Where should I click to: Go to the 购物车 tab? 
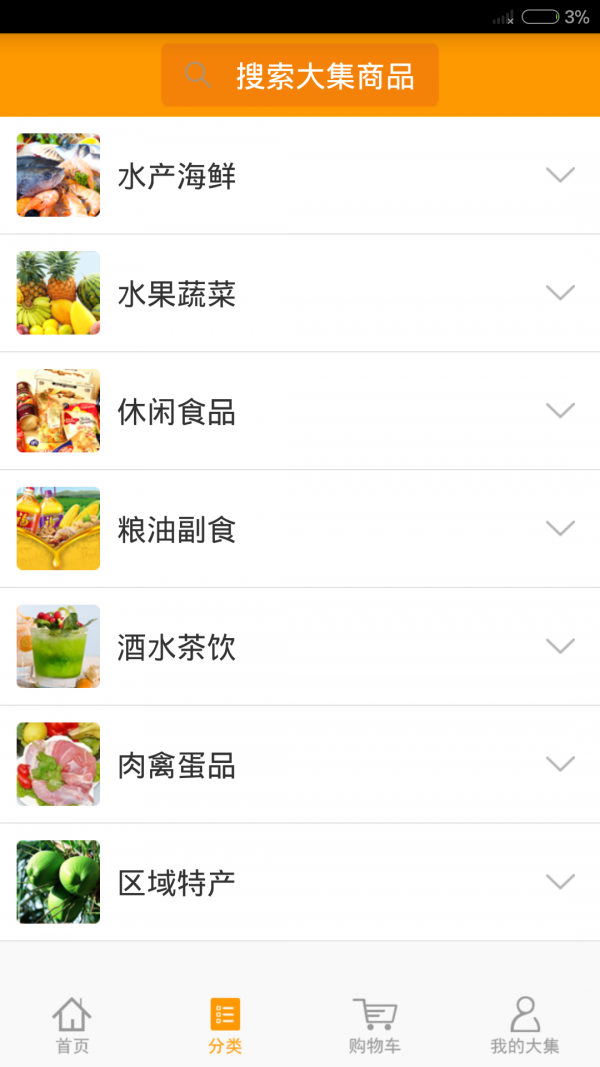click(x=375, y=1025)
